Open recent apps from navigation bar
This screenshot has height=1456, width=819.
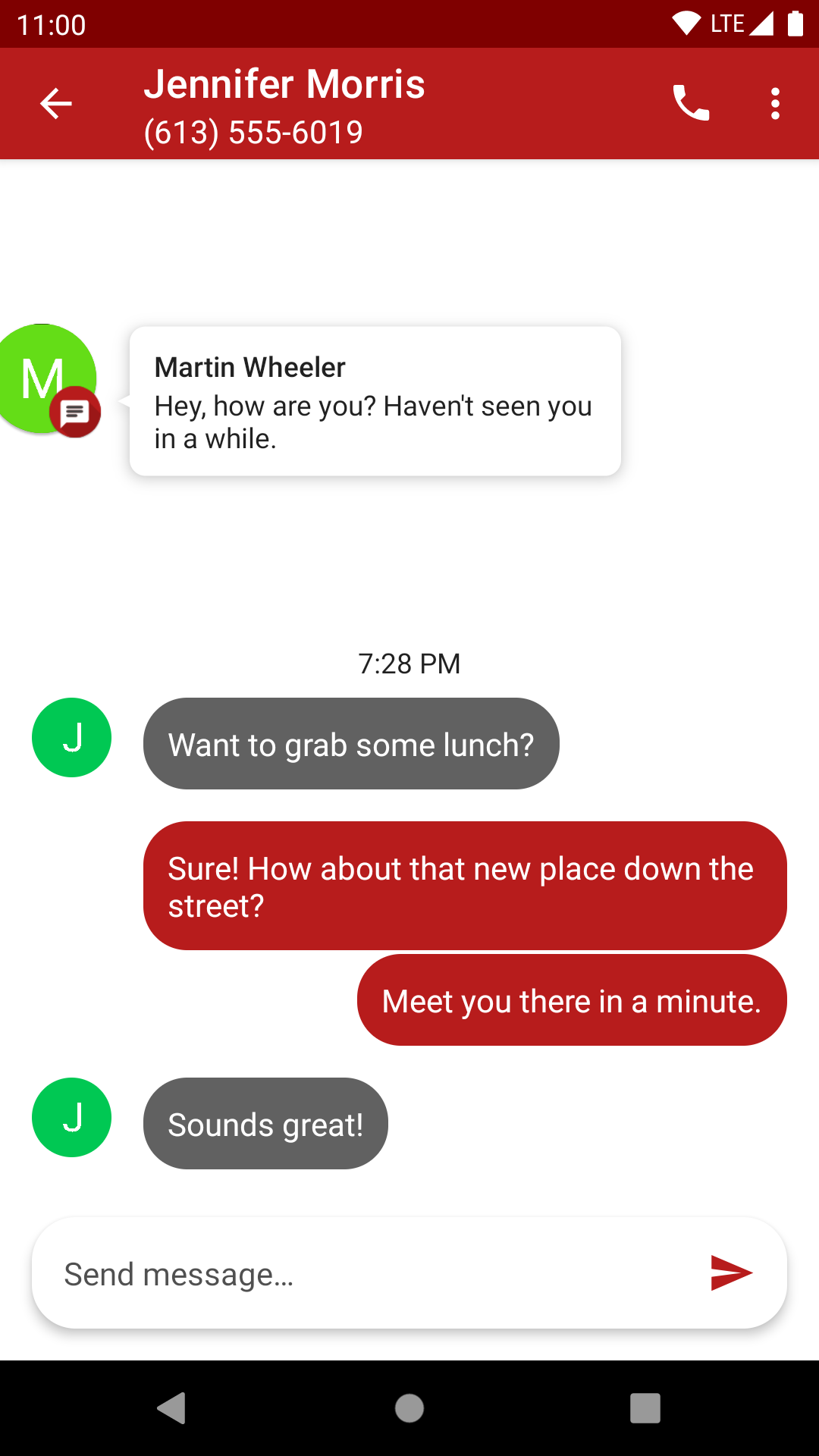[x=645, y=1408]
